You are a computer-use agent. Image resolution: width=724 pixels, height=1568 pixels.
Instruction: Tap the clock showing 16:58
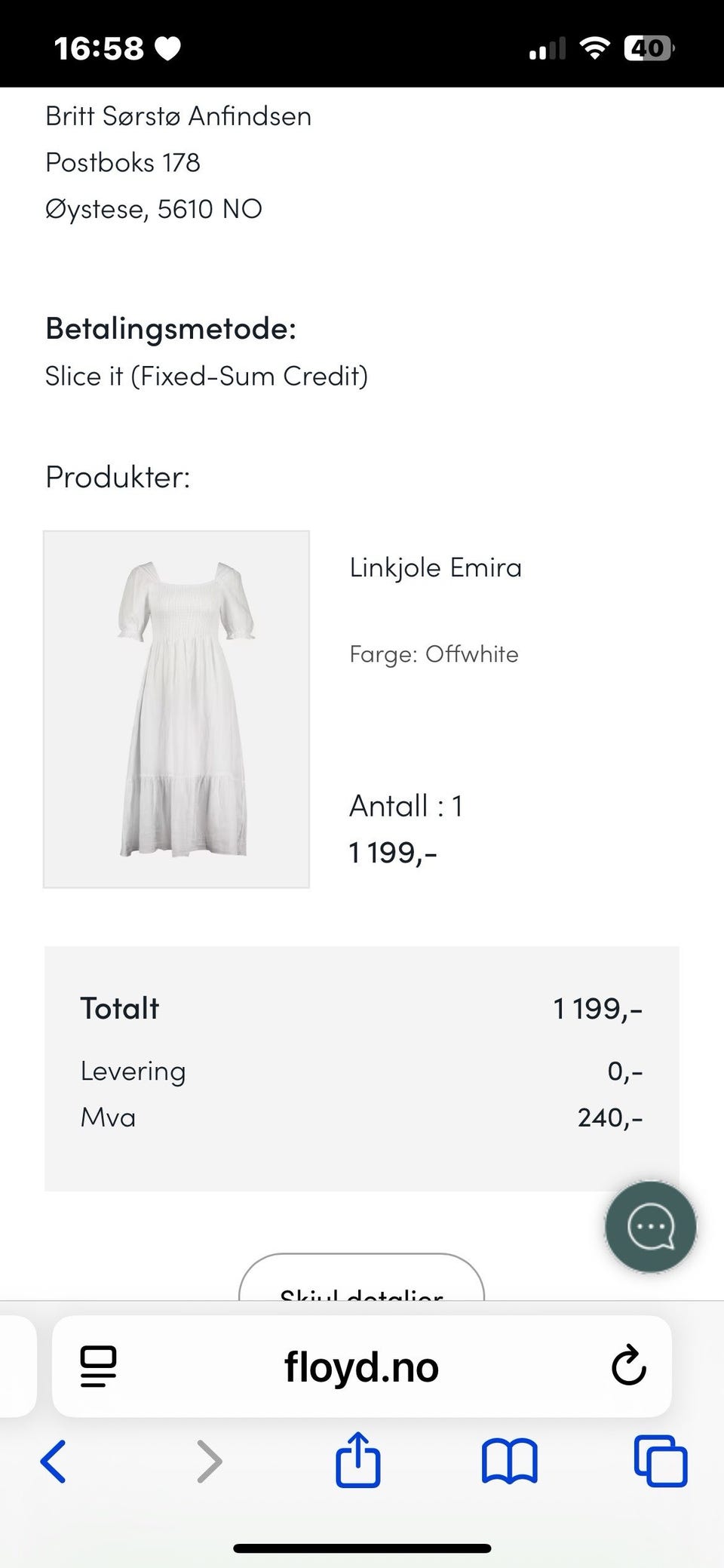coord(102,48)
